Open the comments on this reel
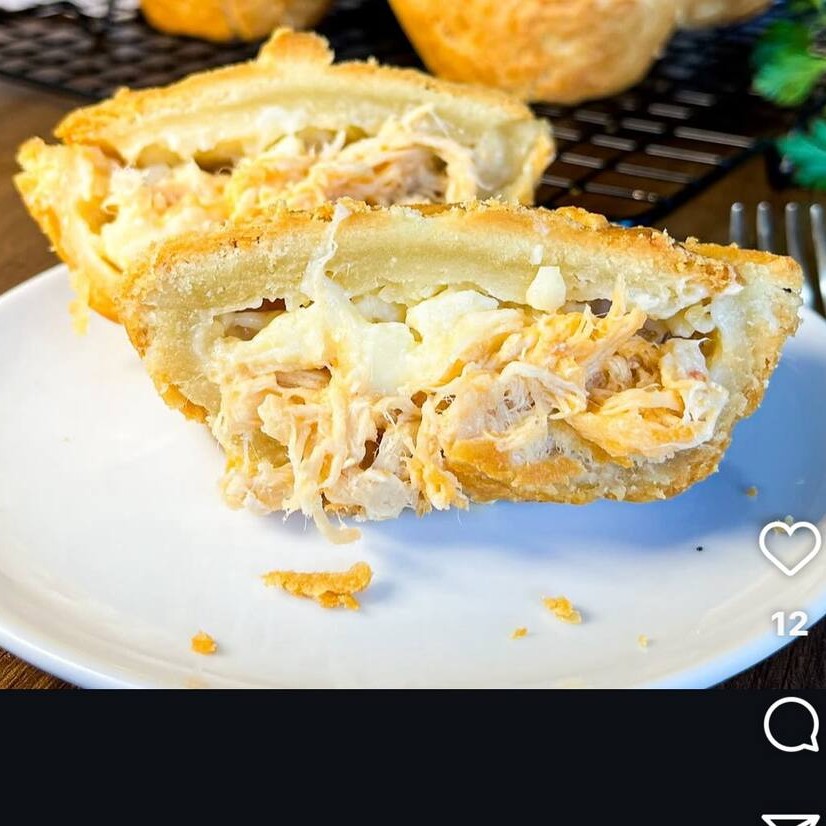The width and height of the screenshot is (826, 826). click(x=790, y=724)
